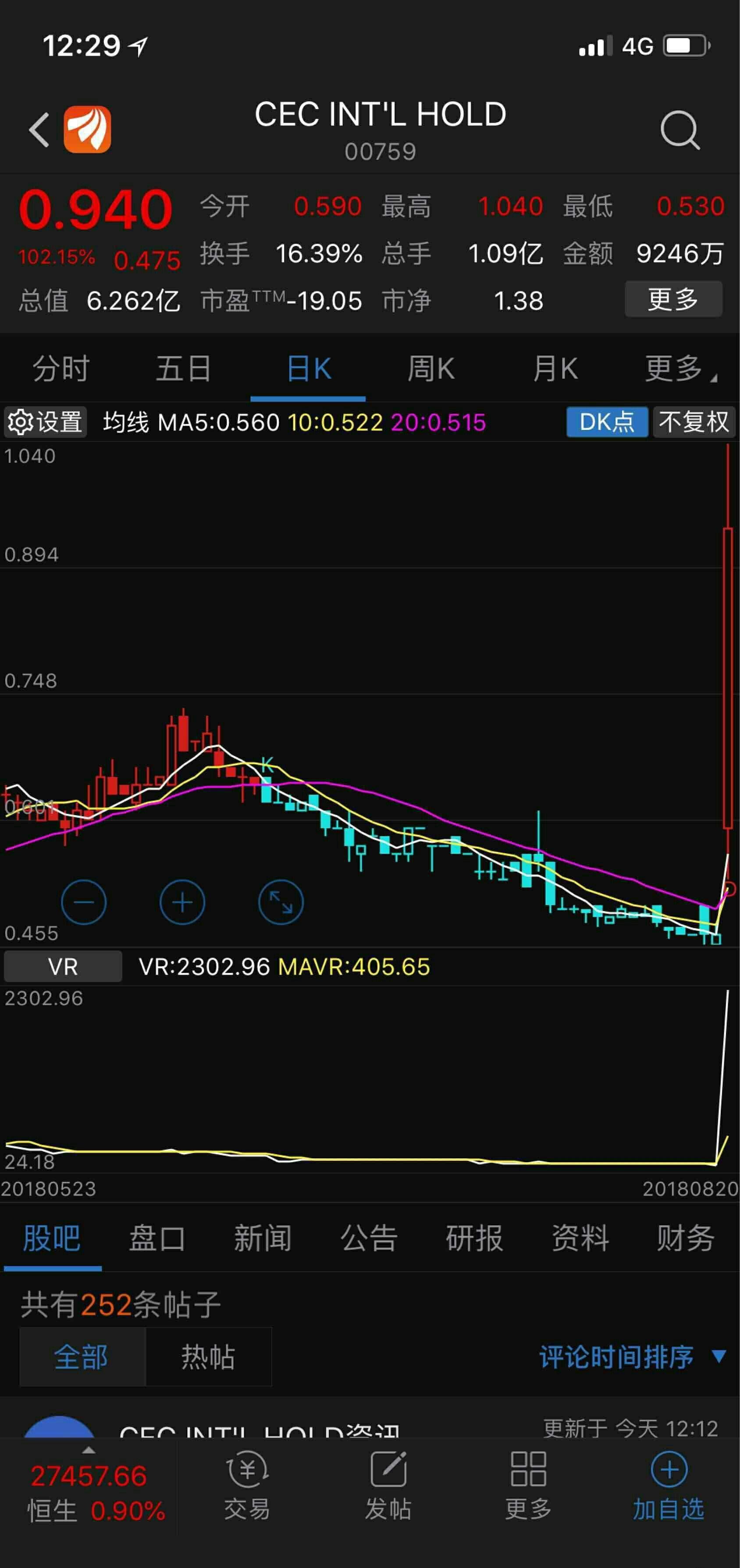Open 盘口 tab
740x1568 pixels.
click(157, 1238)
